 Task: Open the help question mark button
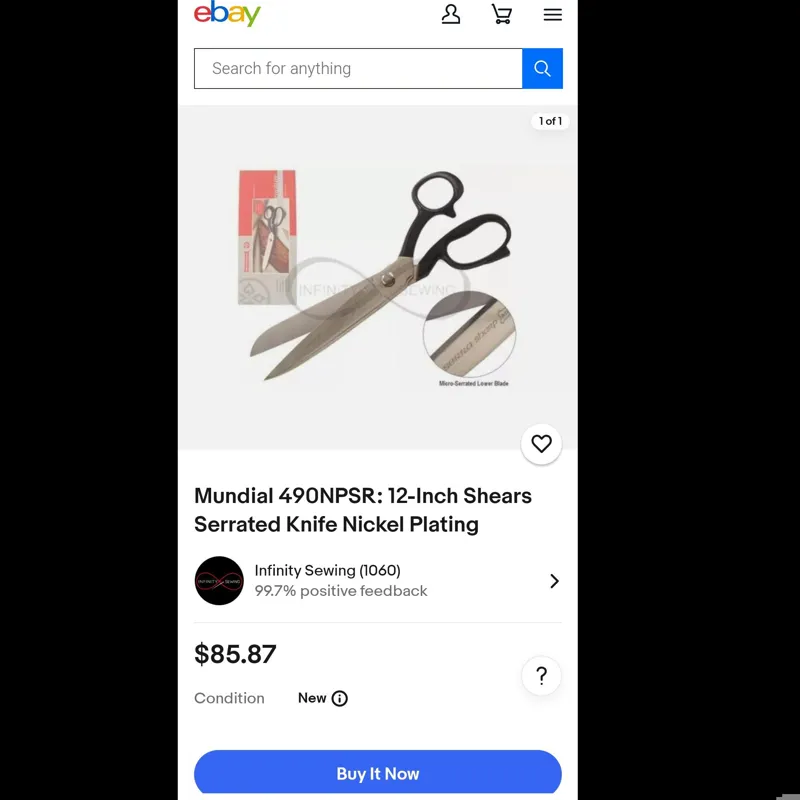(x=541, y=676)
